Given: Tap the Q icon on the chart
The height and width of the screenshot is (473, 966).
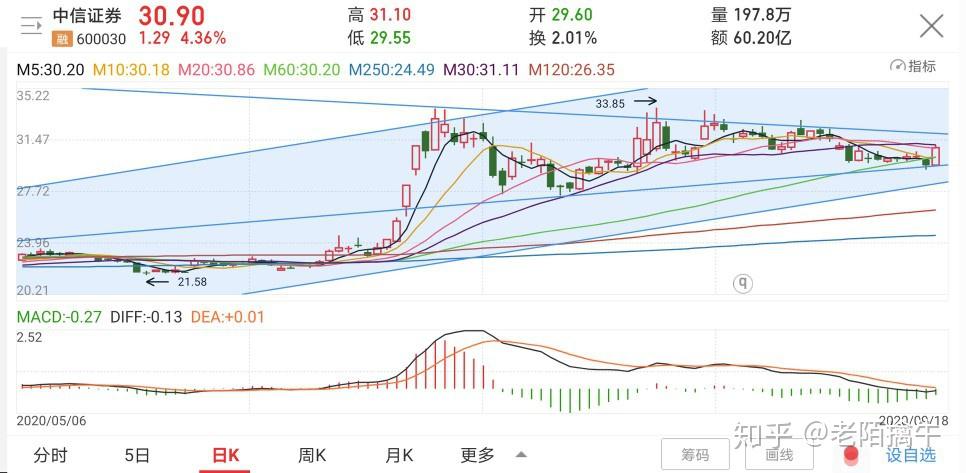Looking at the screenshot, I should click(x=742, y=283).
